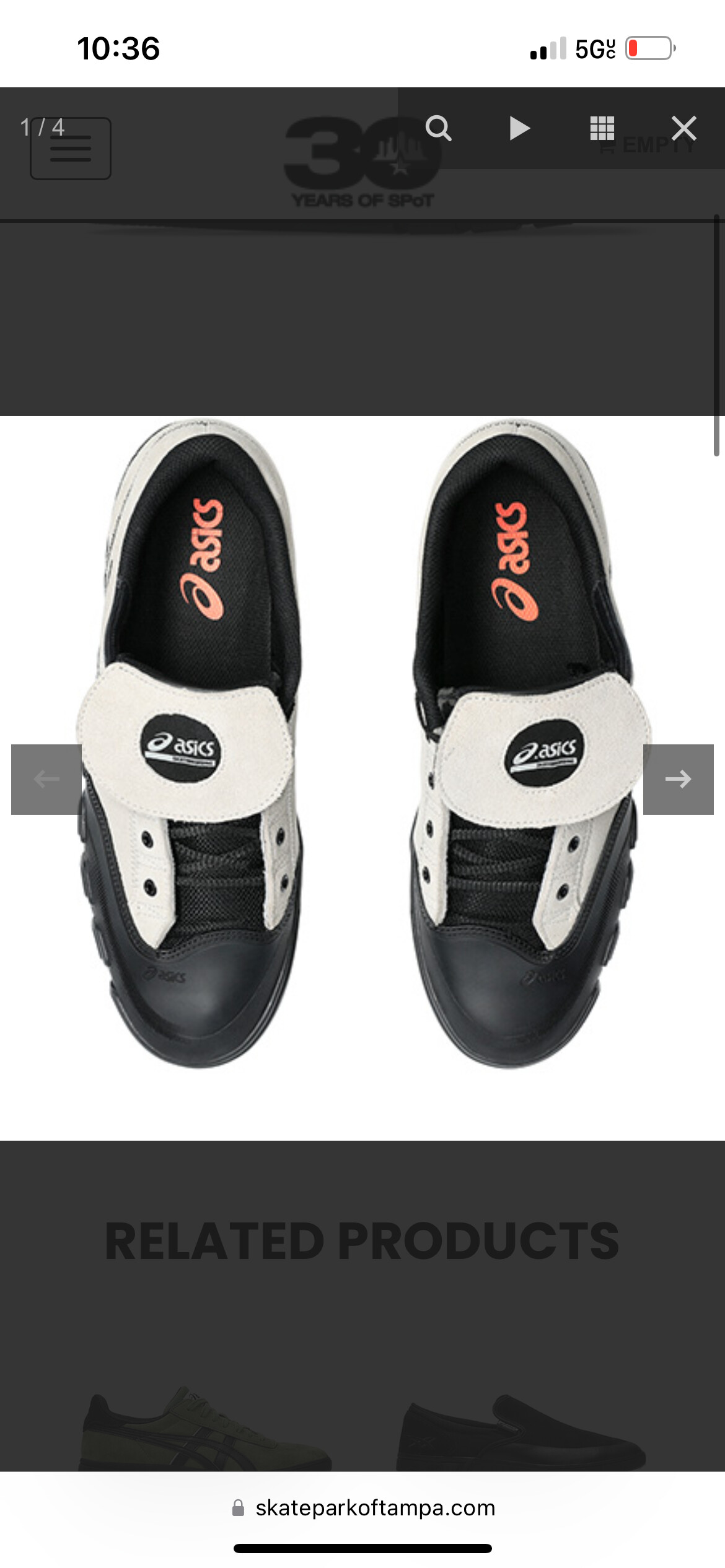Go to the previous product image
Image resolution: width=725 pixels, height=1568 pixels.
(46, 779)
